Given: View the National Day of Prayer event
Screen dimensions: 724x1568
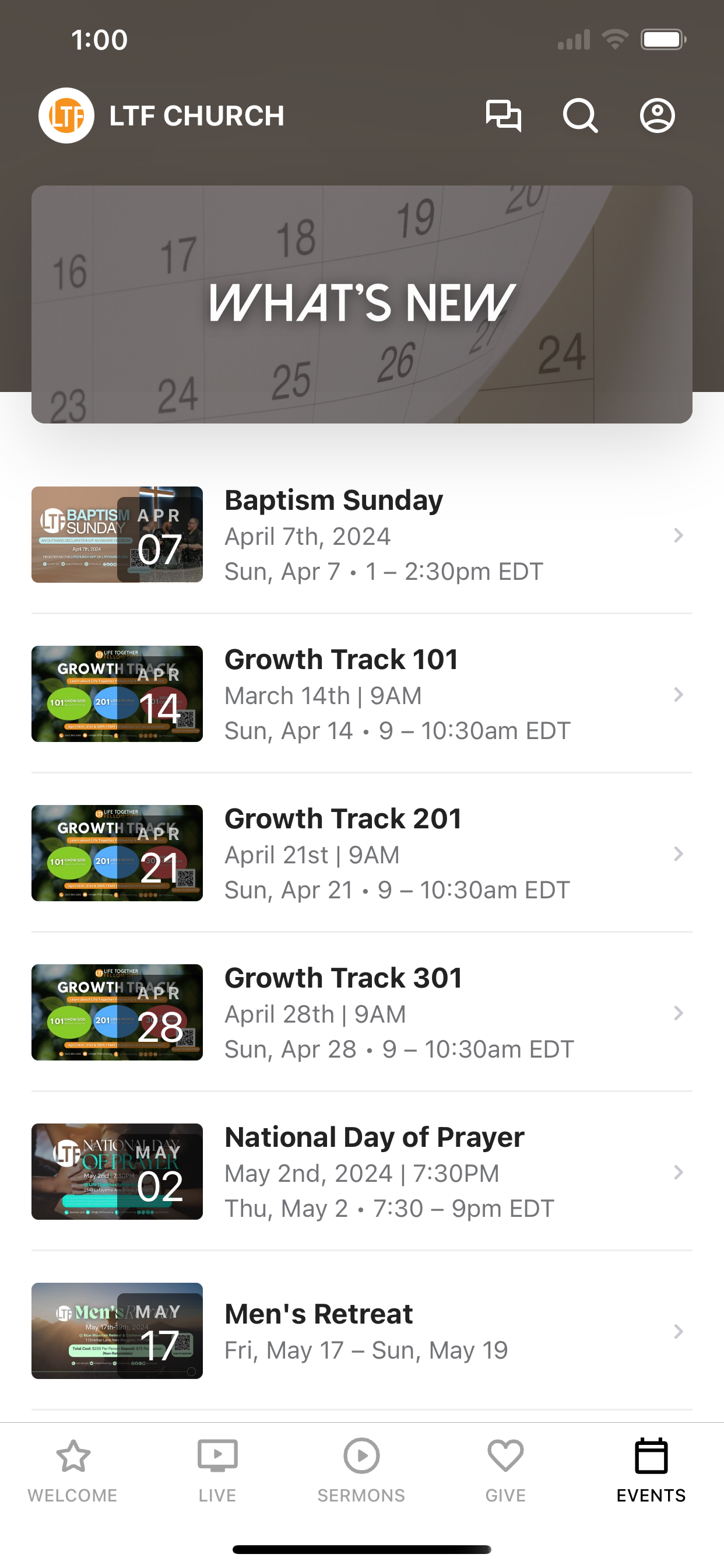Looking at the screenshot, I should coord(362,1172).
